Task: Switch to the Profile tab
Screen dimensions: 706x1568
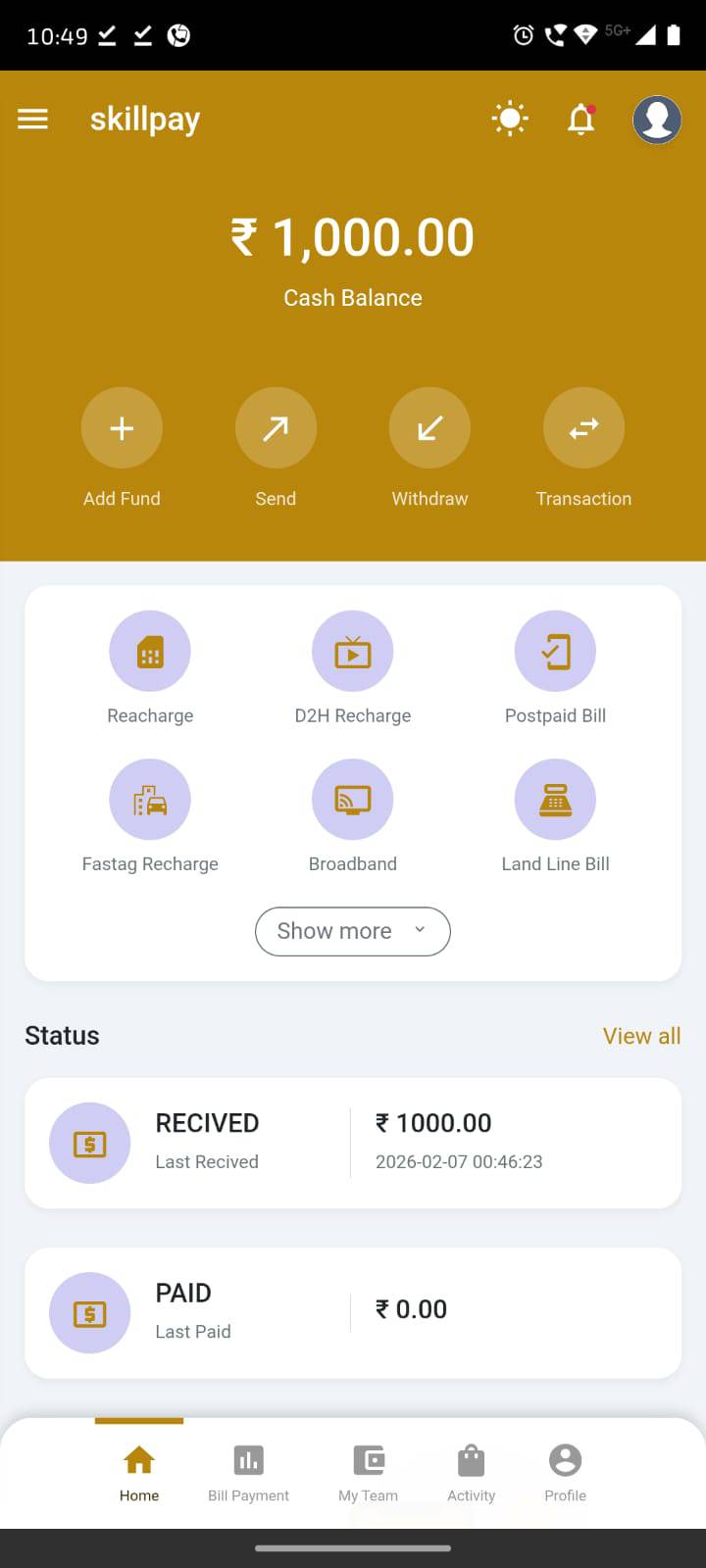Action: [x=565, y=1472]
